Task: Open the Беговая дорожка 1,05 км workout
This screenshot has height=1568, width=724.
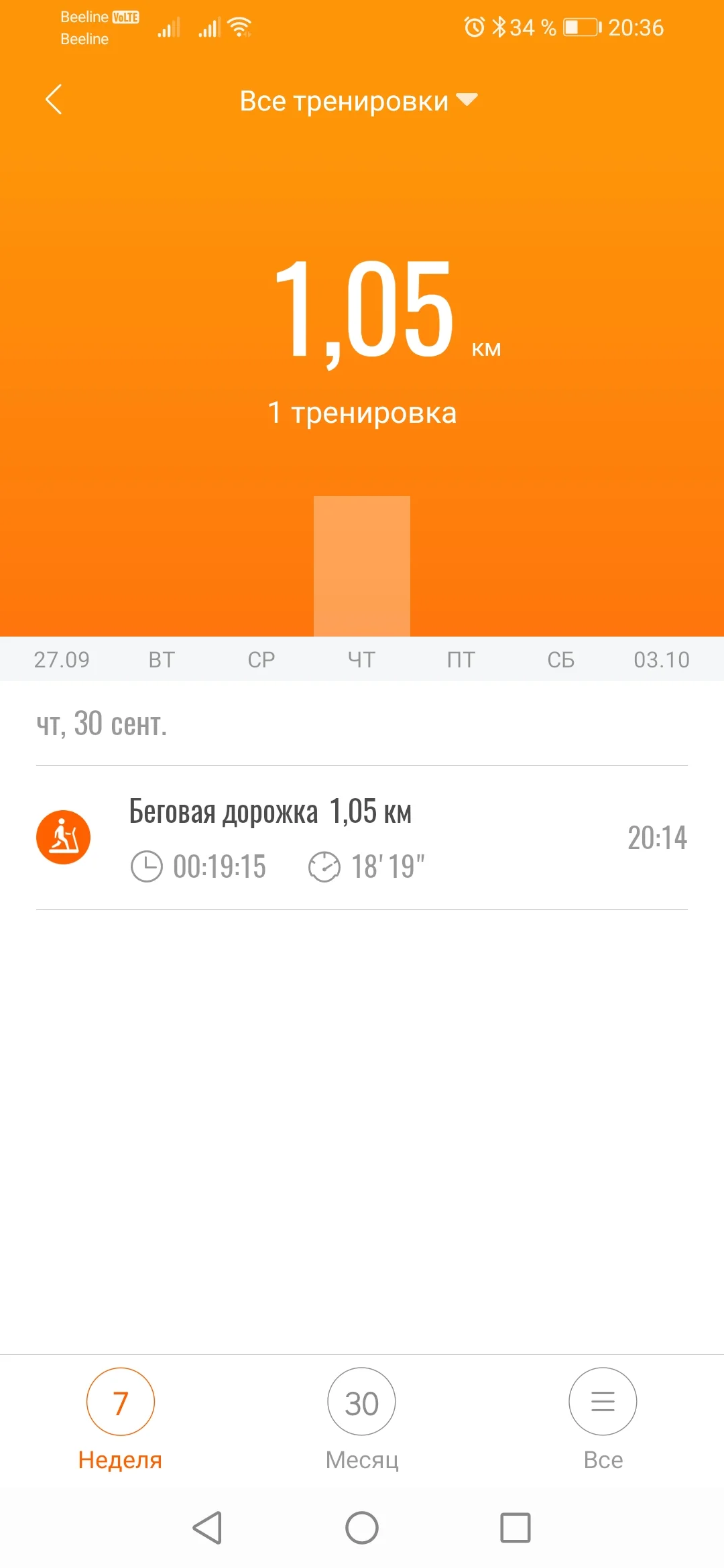Action: click(x=362, y=838)
